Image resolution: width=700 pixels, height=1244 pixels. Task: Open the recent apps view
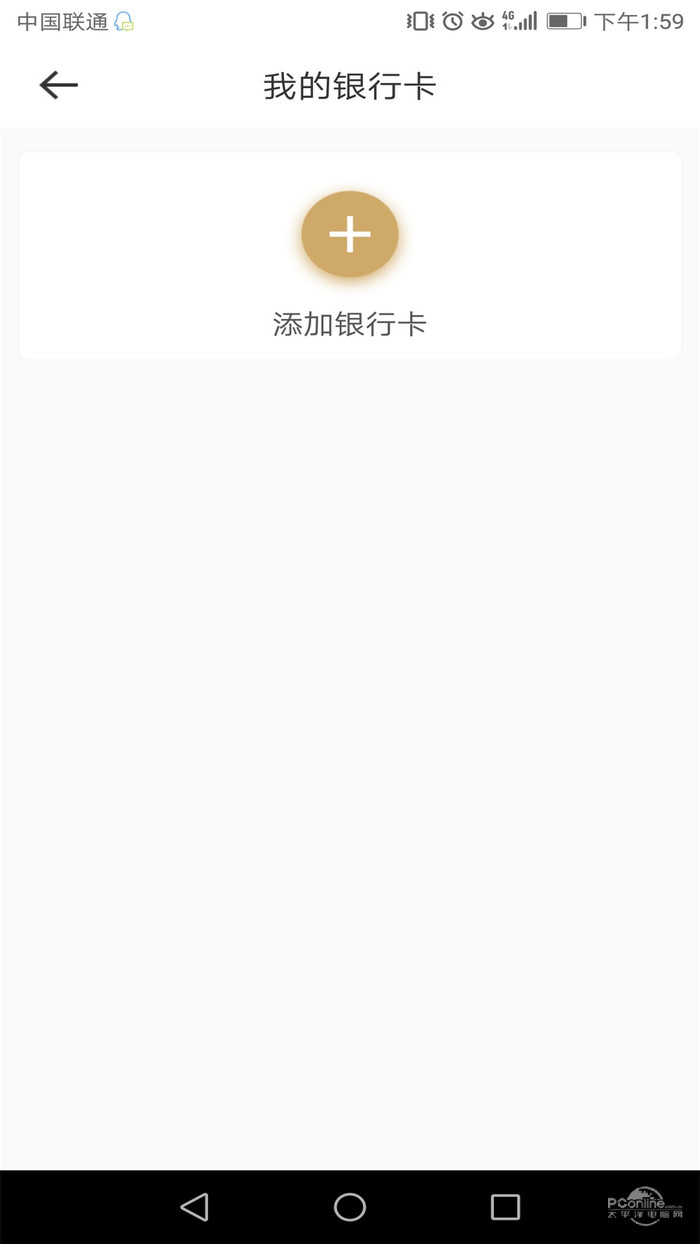[505, 1207]
